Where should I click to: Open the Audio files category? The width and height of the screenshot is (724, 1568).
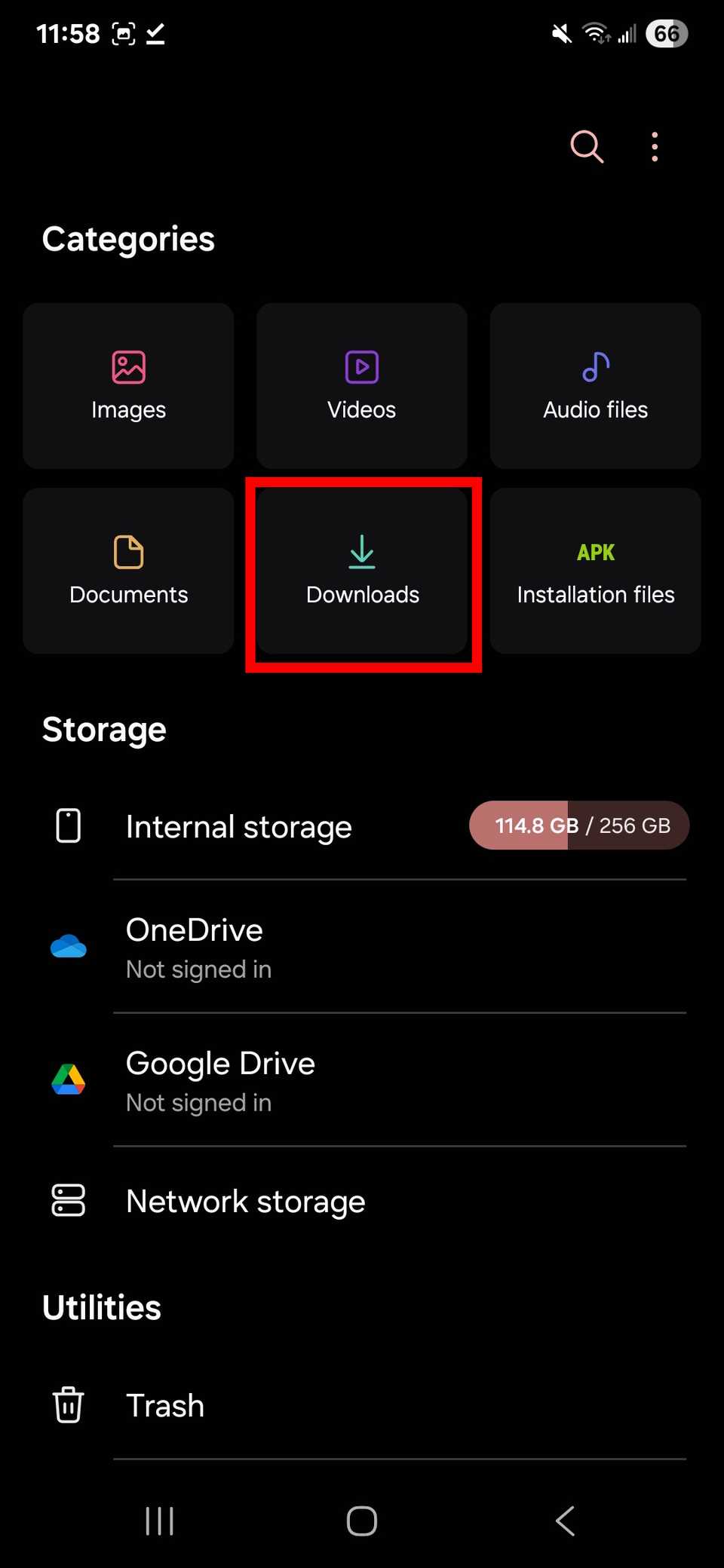click(x=595, y=384)
